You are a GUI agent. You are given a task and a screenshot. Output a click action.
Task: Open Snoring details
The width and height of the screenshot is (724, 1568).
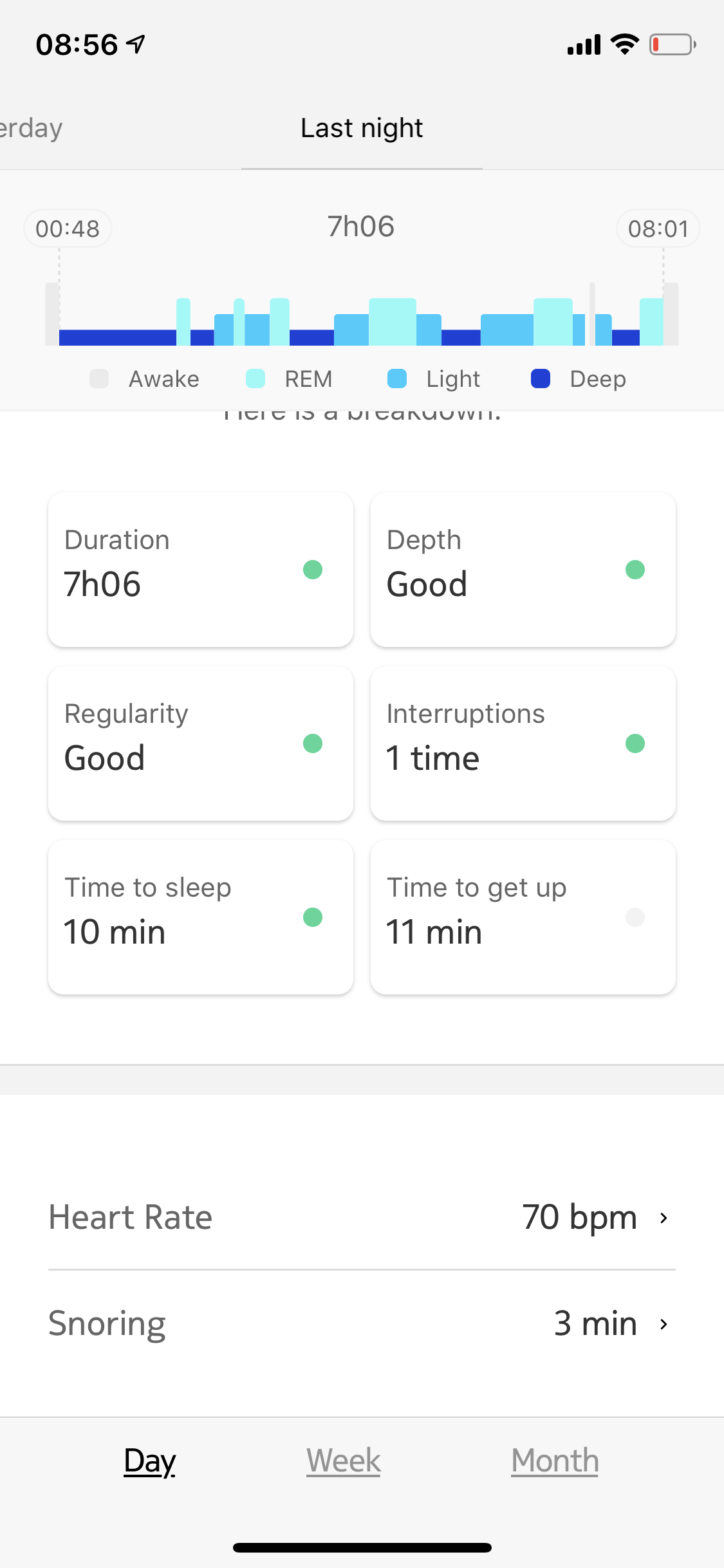pyautogui.click(x=362, y=1323)
